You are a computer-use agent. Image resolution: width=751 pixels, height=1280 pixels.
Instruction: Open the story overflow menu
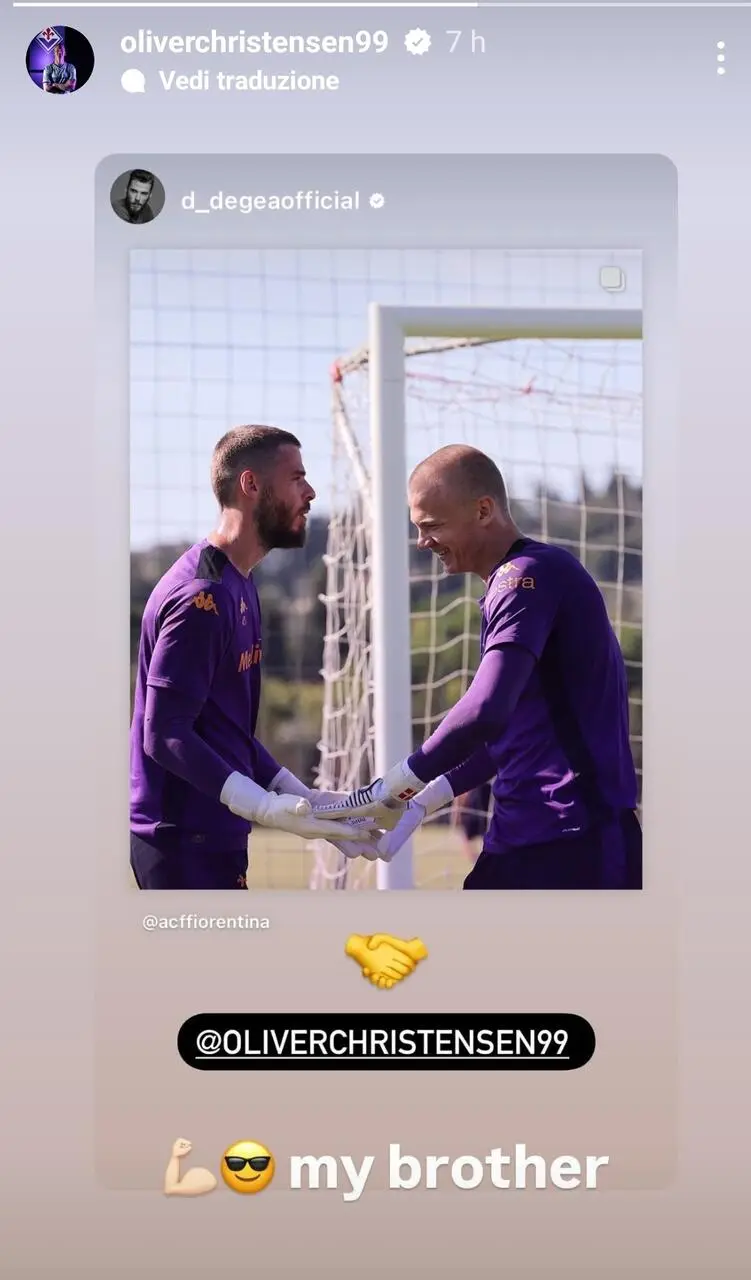(720, 58)
